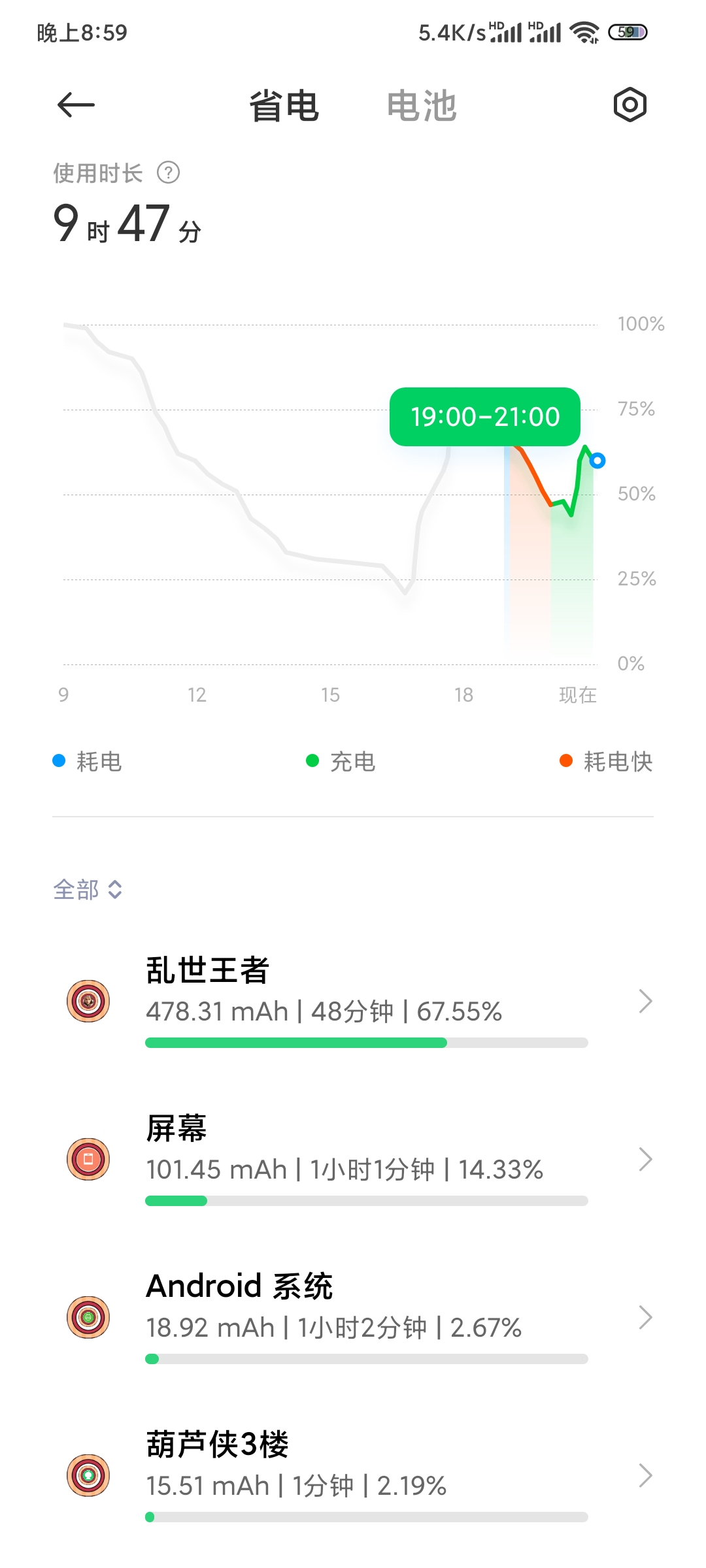The width and height of the screenshot is (706, 1568).
Task: Select the 省电 tab
Action: pos(284,106)
